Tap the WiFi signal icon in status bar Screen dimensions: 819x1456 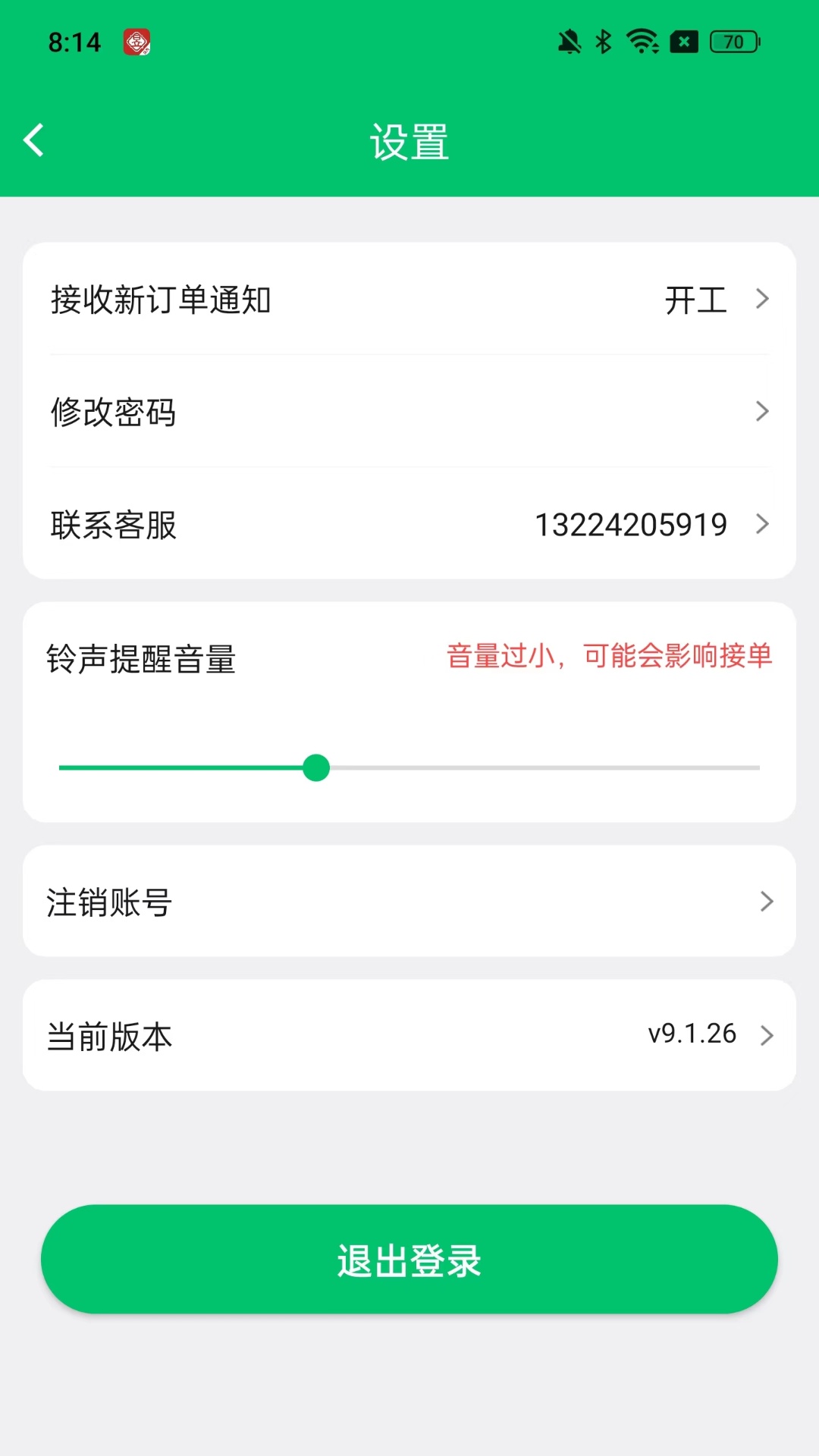pyautogui.click(x=642, y=42)
